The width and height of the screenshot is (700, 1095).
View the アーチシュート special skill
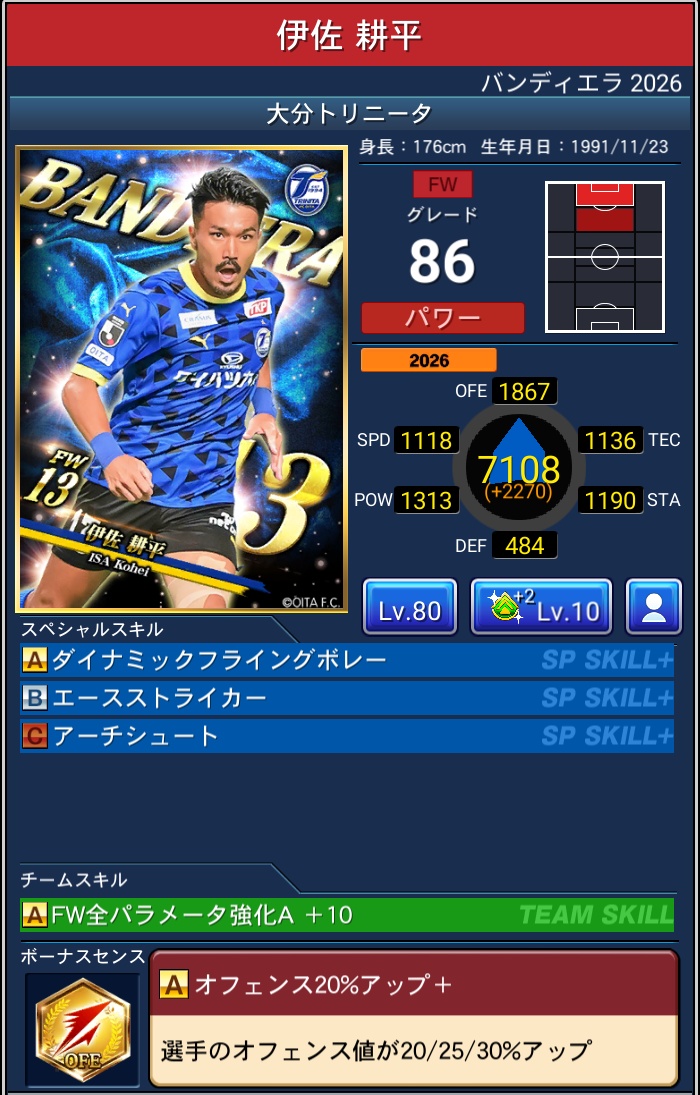[346, 736]
